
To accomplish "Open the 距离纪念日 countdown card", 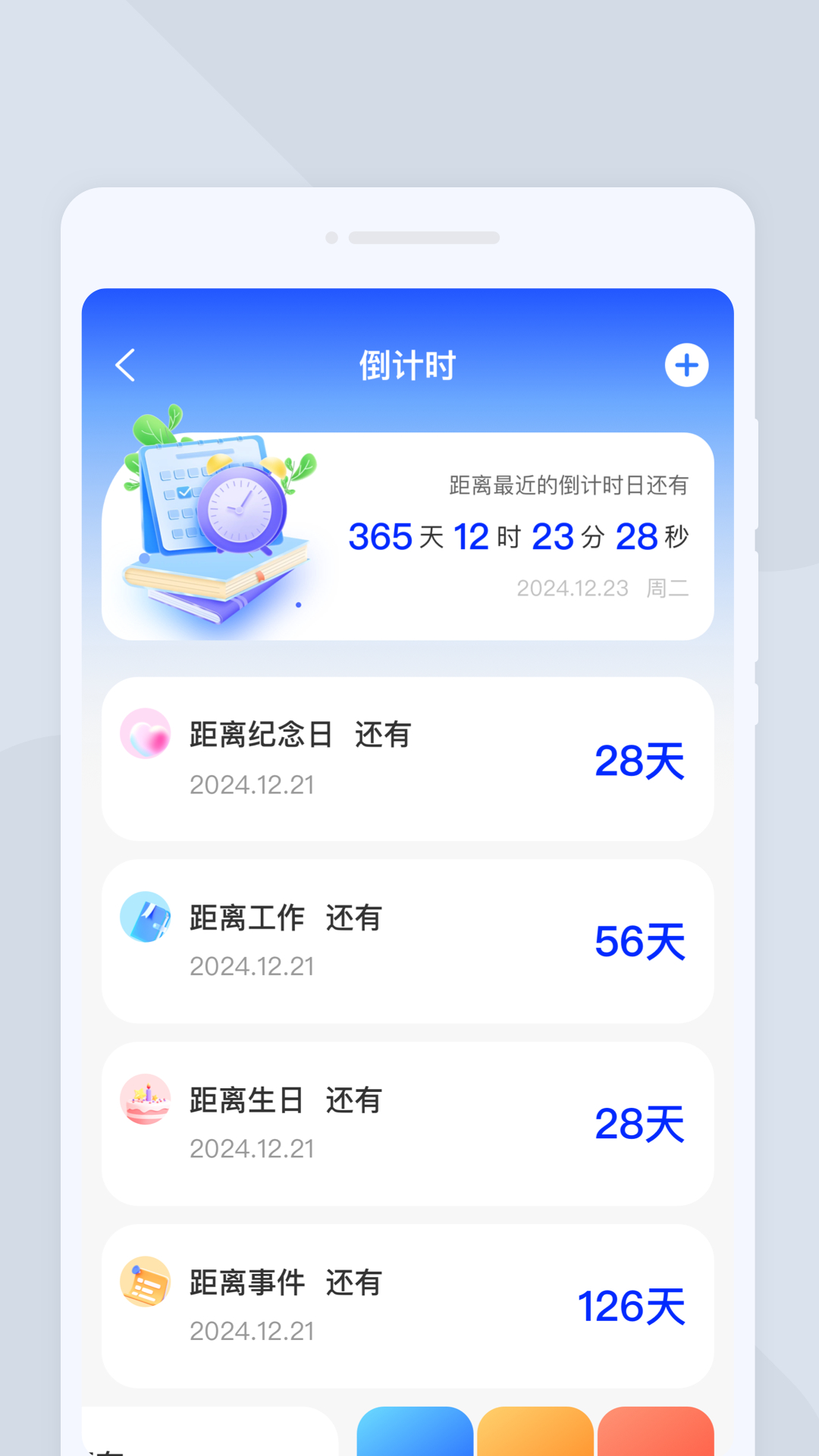I will pos(409,758).
